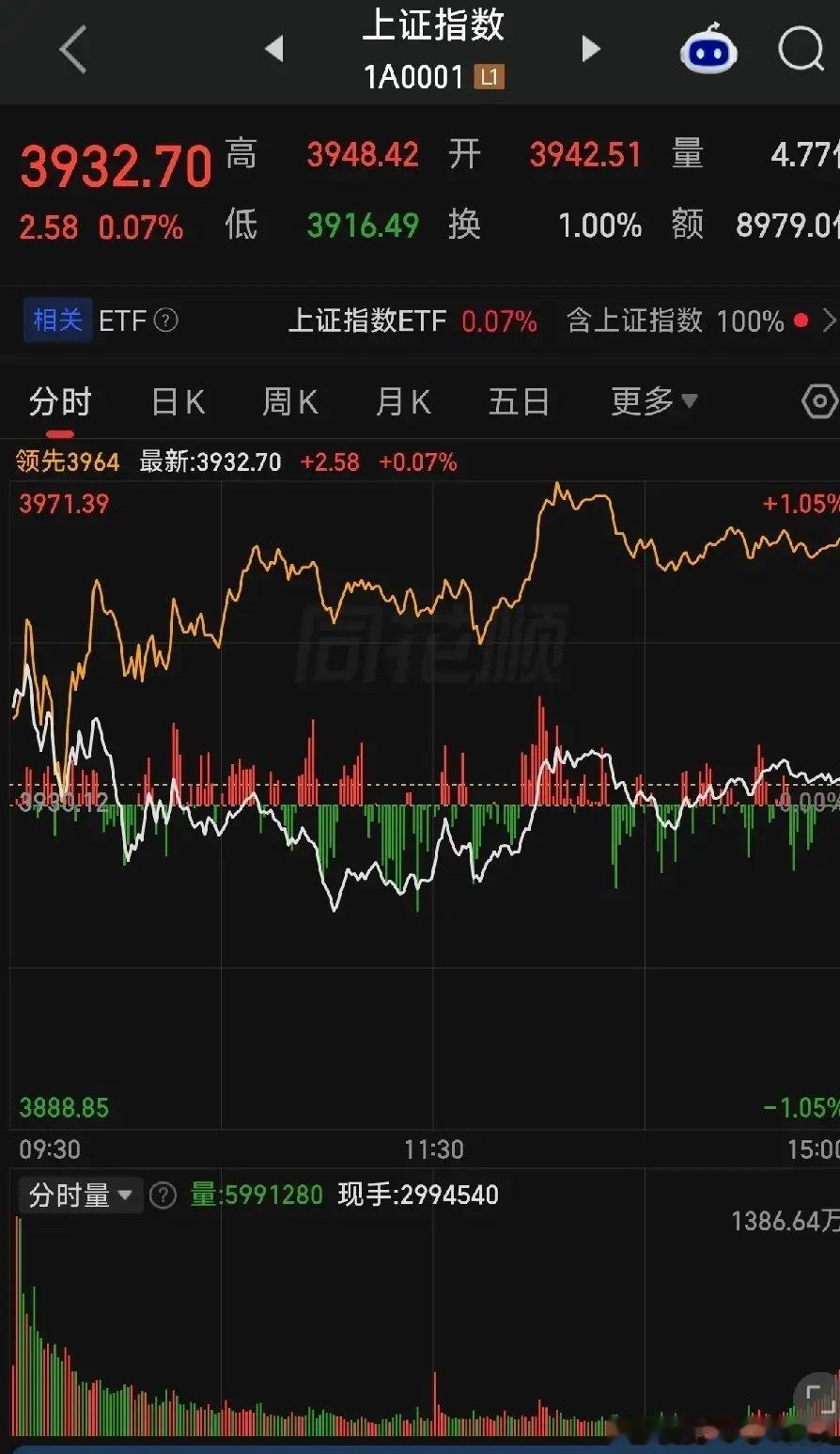Show ETF help via the question mark icon

click(x=165, y=321)
